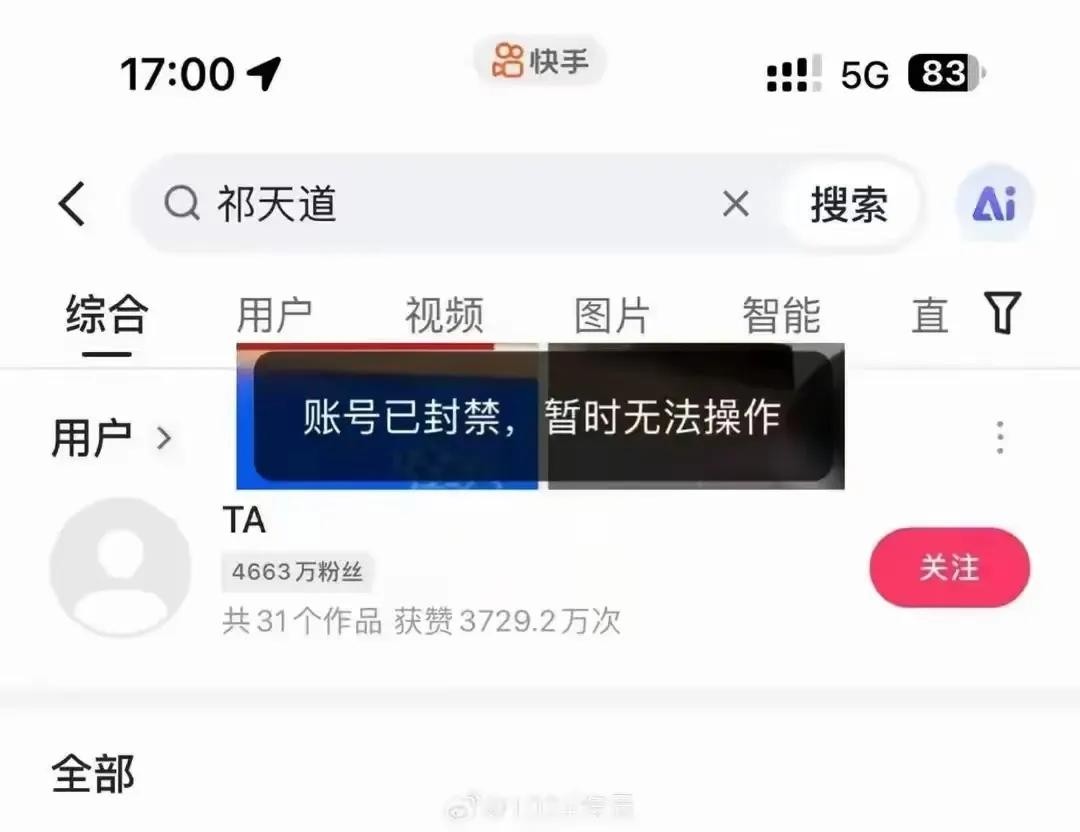The image size is (1080, 832).
Task: Switch to the 用户 tab
Action: [x=274, y=315]
